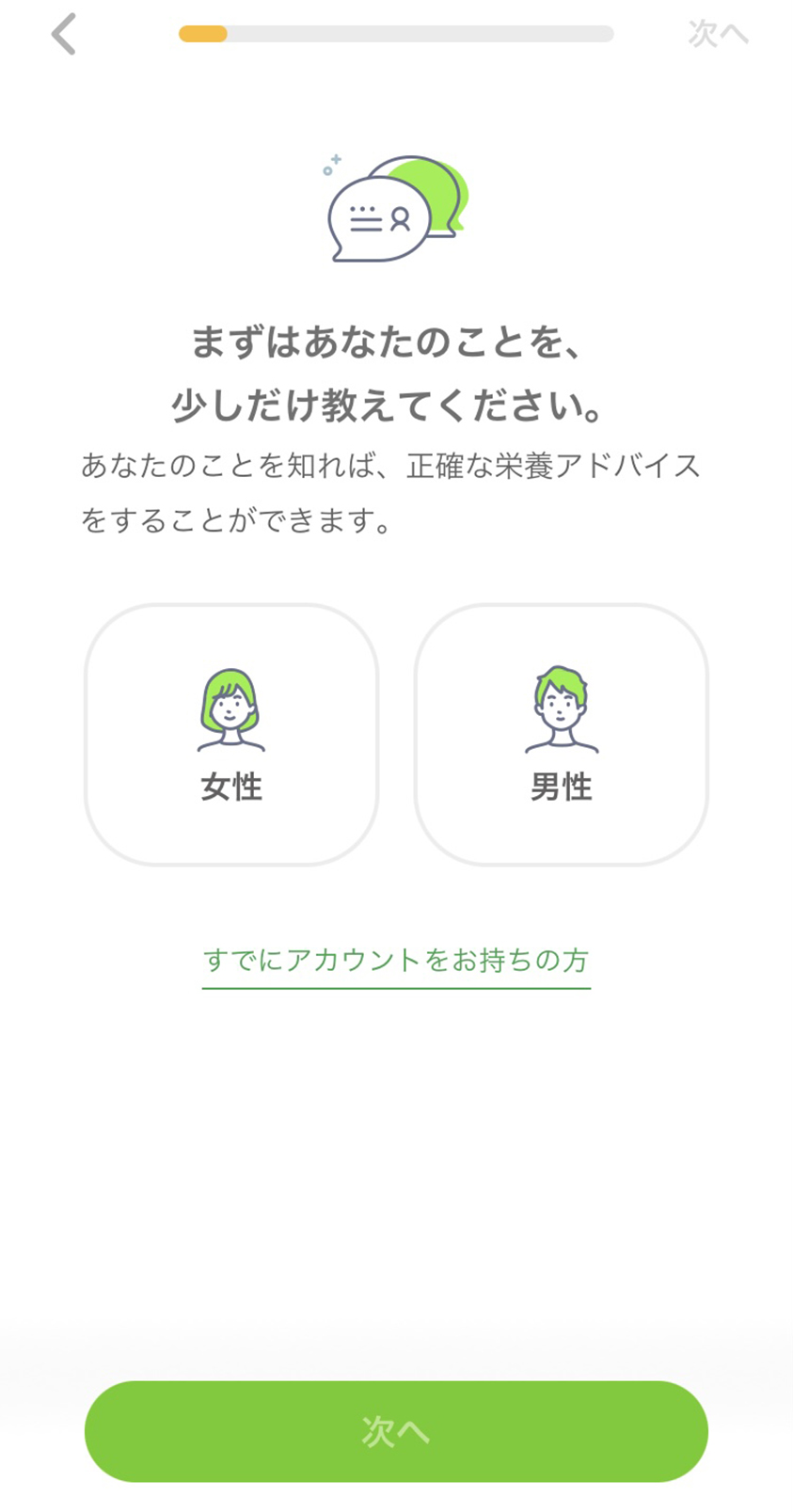Choose the 男性 option card

pos(562,735)
